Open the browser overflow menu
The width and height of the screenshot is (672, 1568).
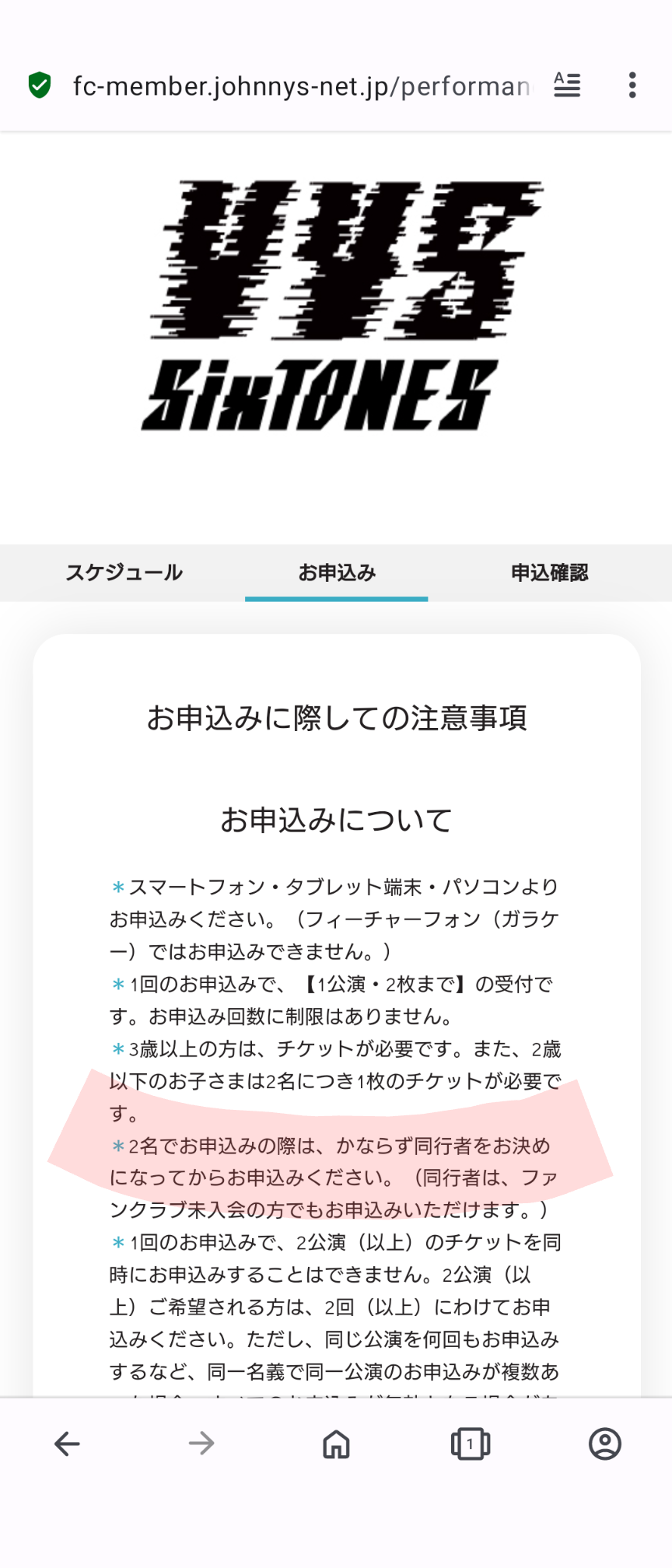coord(632,85)
